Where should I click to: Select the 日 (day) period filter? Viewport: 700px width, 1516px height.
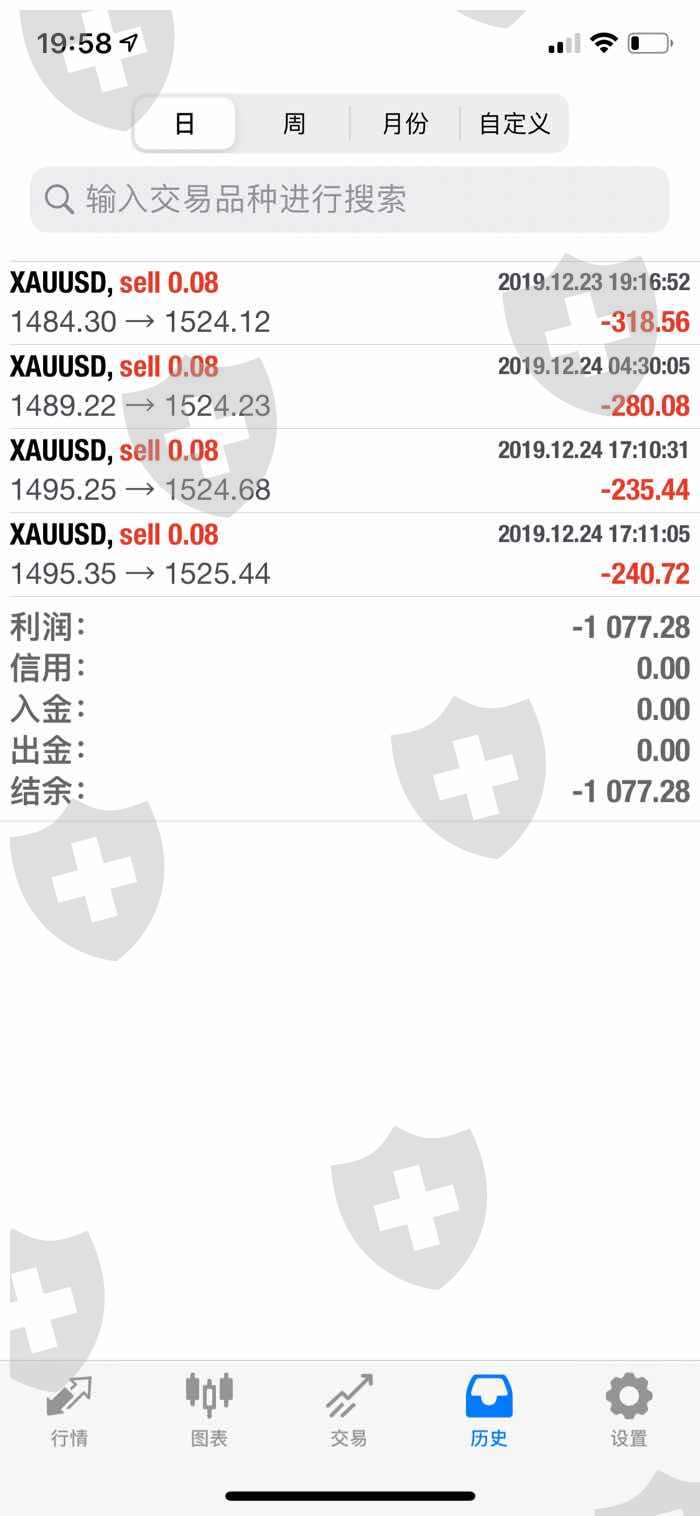point(185,124)
